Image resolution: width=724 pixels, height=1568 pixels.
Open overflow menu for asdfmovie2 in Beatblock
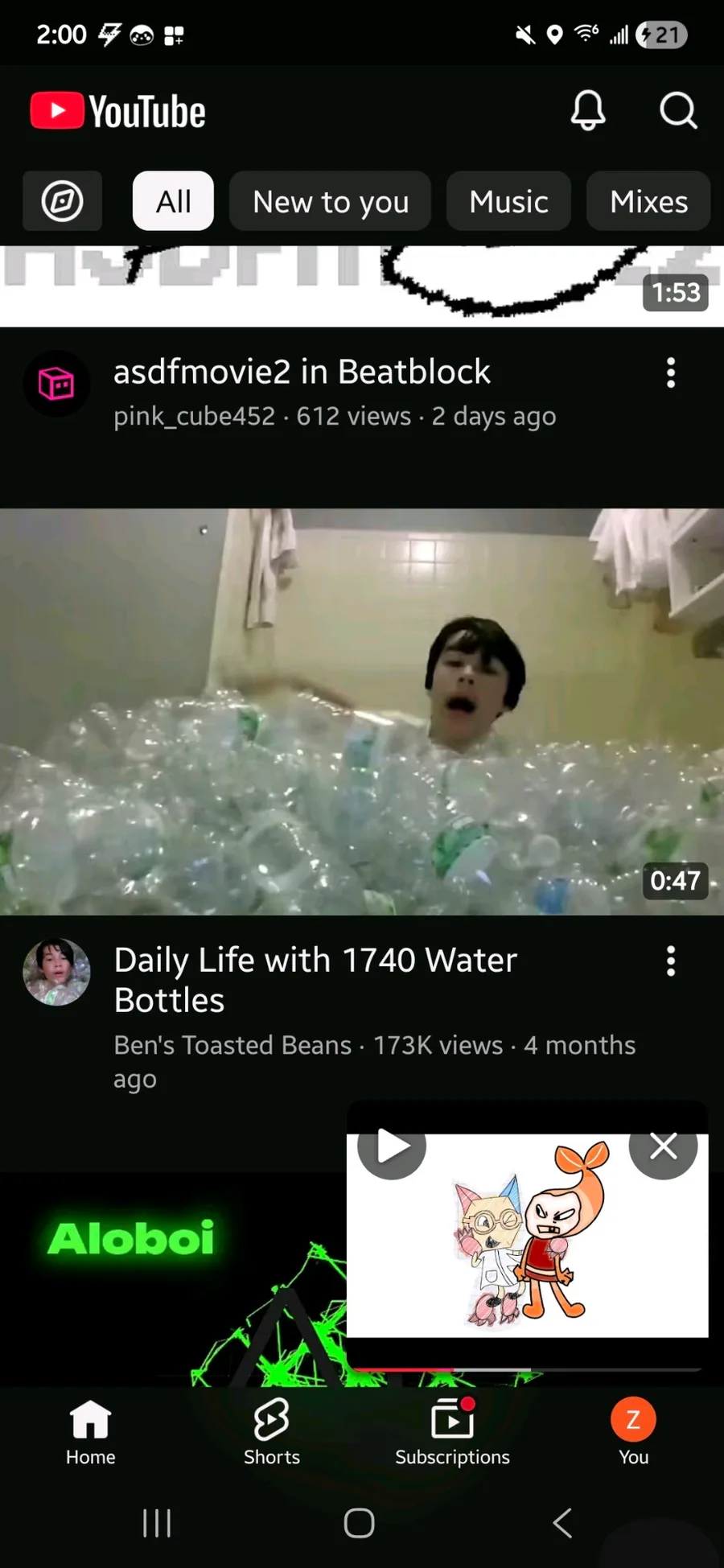pyautogui.click(x=671, y=373)
